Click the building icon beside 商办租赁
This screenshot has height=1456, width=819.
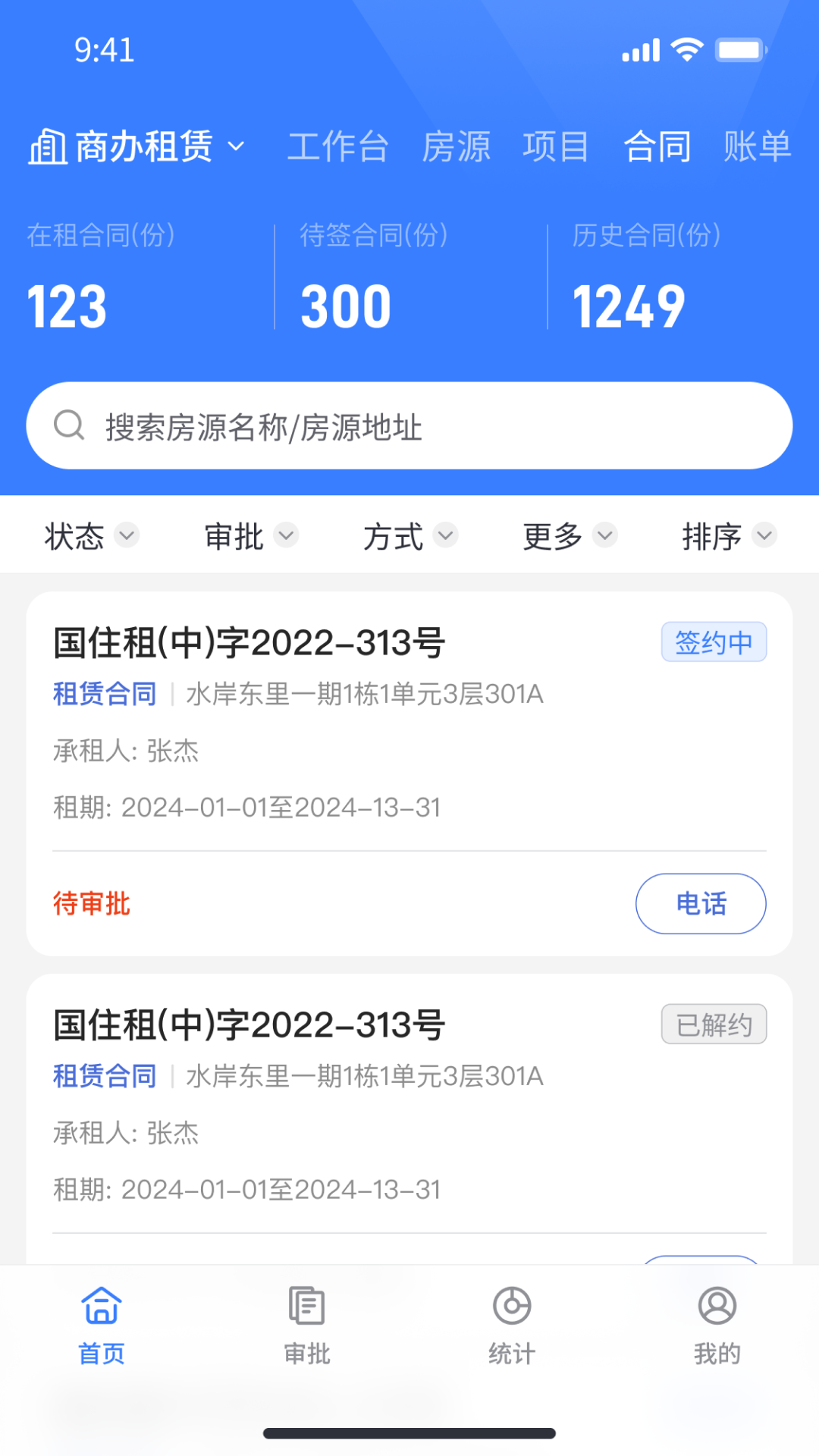pos(47,146)
